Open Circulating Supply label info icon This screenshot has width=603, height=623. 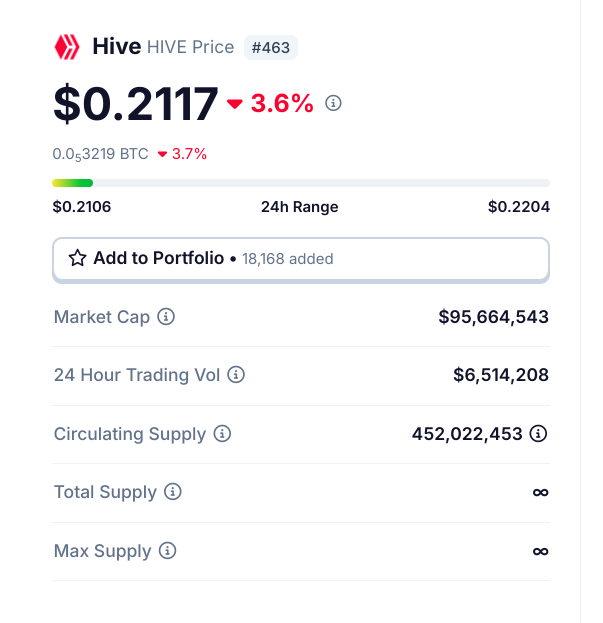coord(223,434)
